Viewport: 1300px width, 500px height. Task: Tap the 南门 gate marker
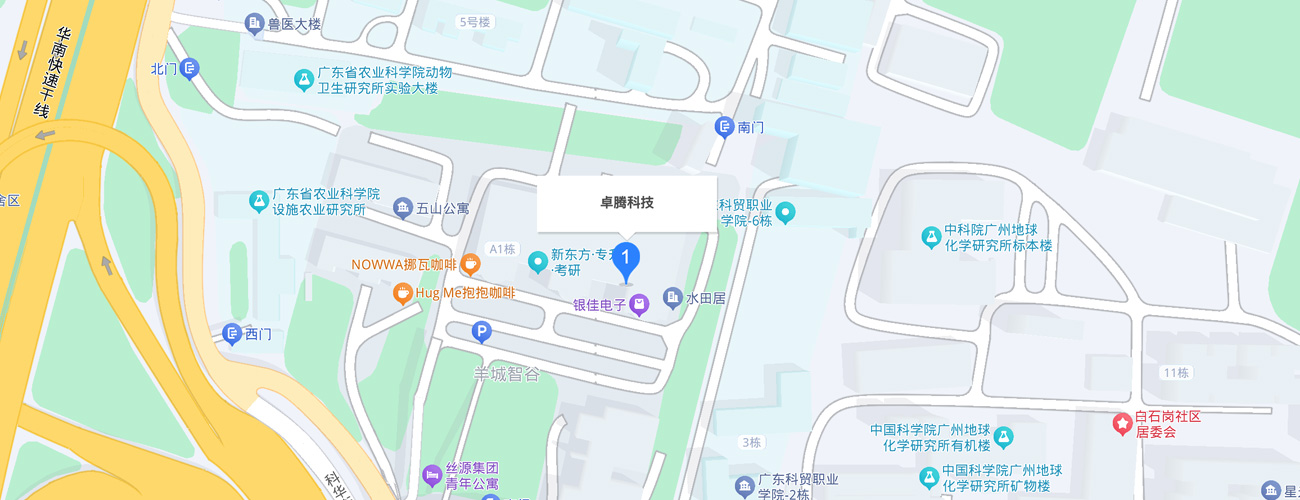725,127
